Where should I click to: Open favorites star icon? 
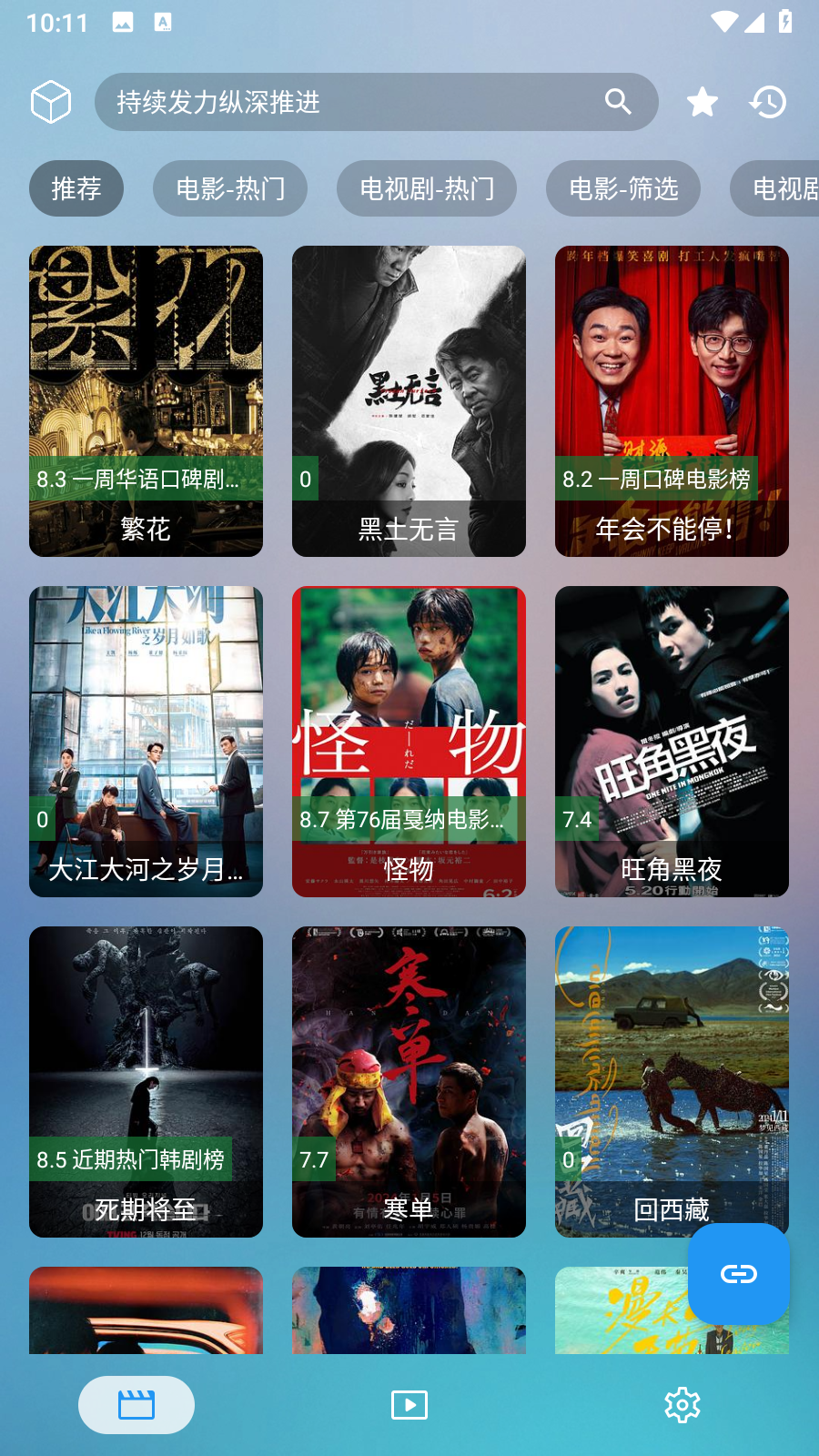click(702, 102)
